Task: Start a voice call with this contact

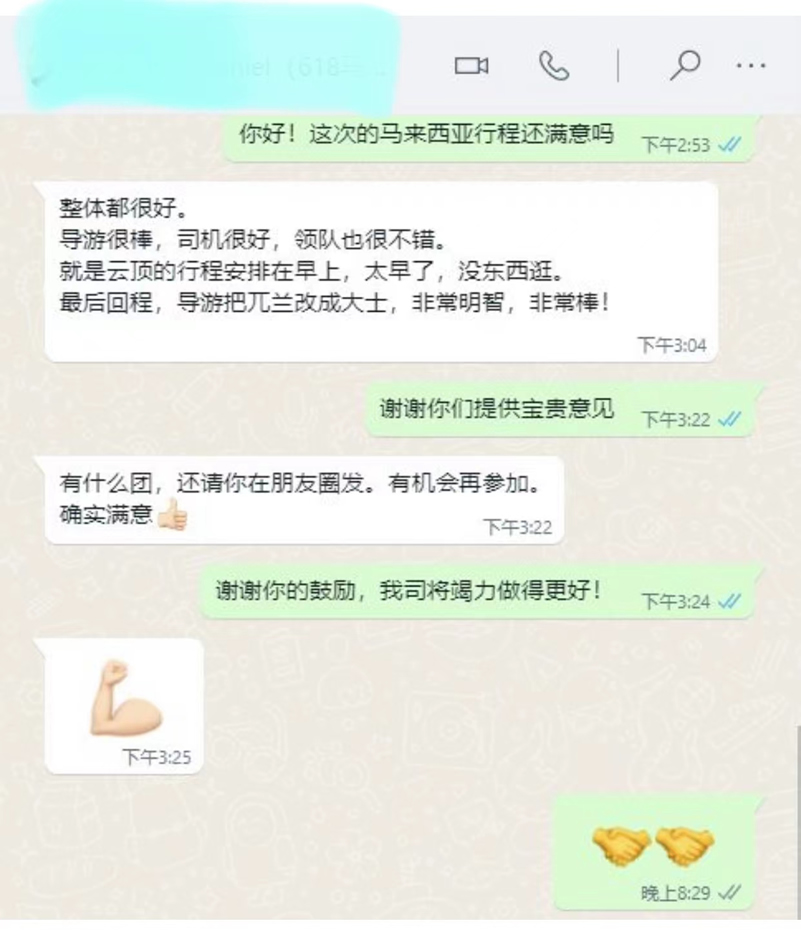Action: click(x=553, y=66)
